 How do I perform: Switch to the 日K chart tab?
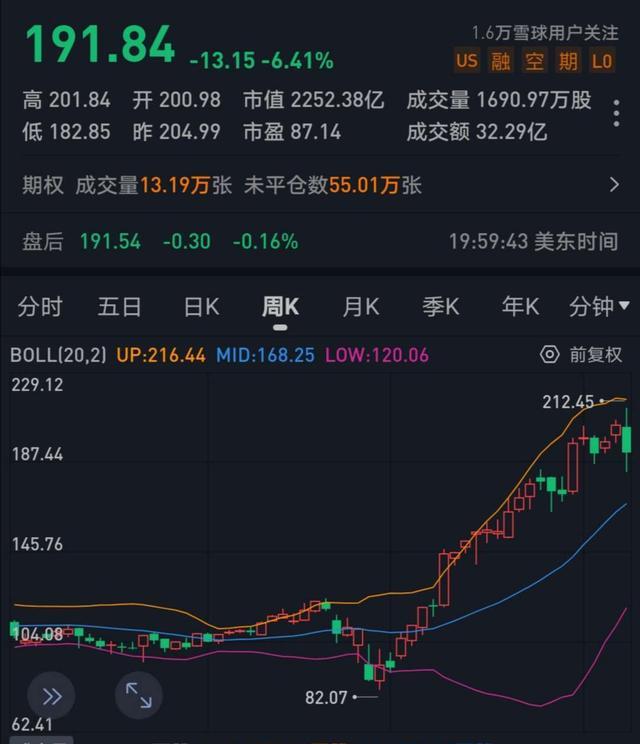[201, 307]
